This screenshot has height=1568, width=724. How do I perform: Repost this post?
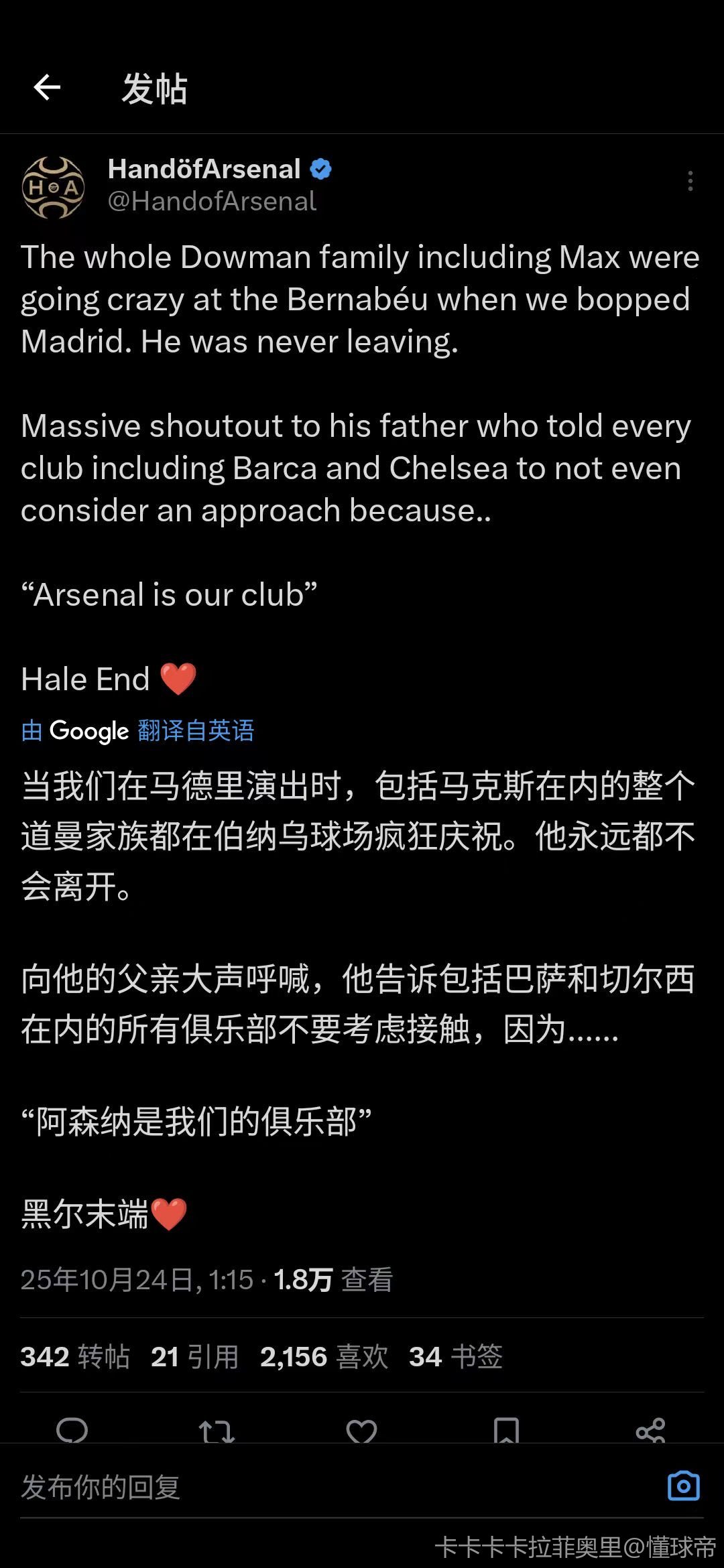pos(216,1431)
